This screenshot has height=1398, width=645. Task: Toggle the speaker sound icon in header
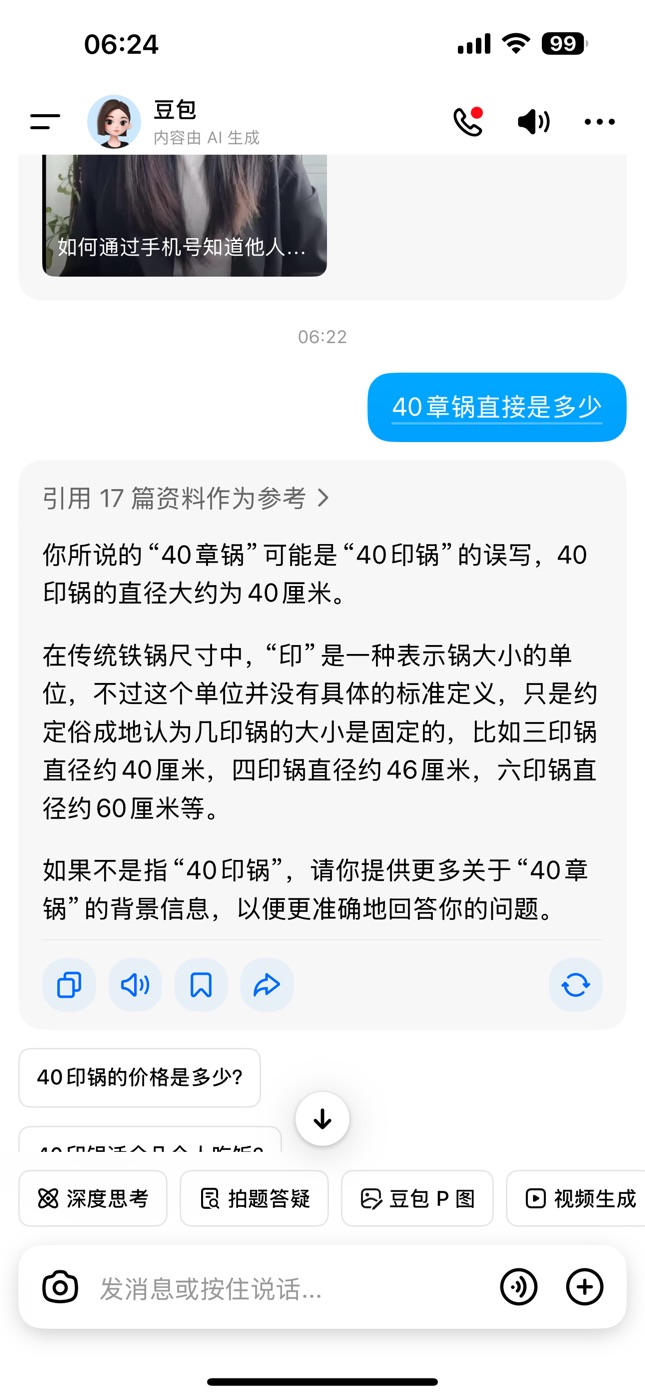click(533, 122)
